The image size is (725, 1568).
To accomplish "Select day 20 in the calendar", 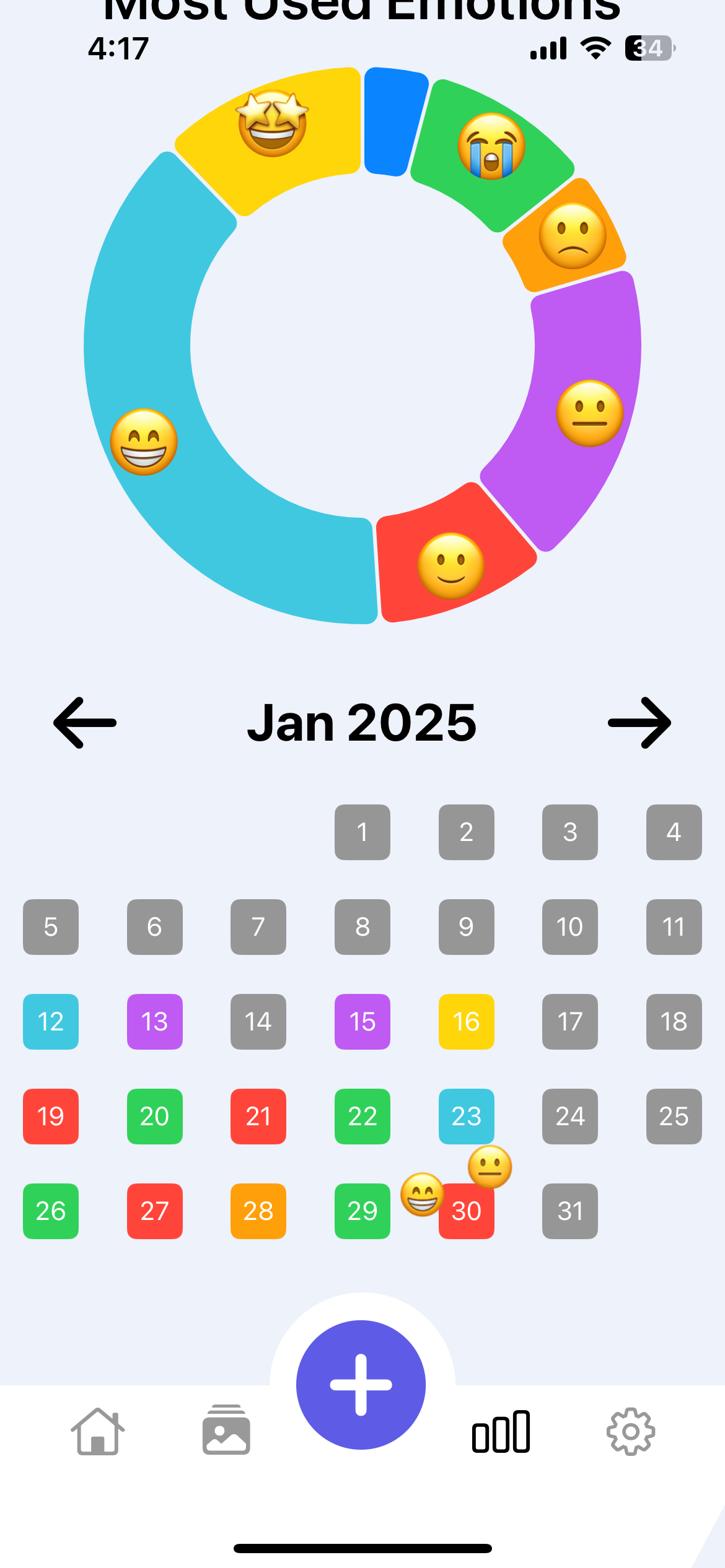I will 155,1117.
